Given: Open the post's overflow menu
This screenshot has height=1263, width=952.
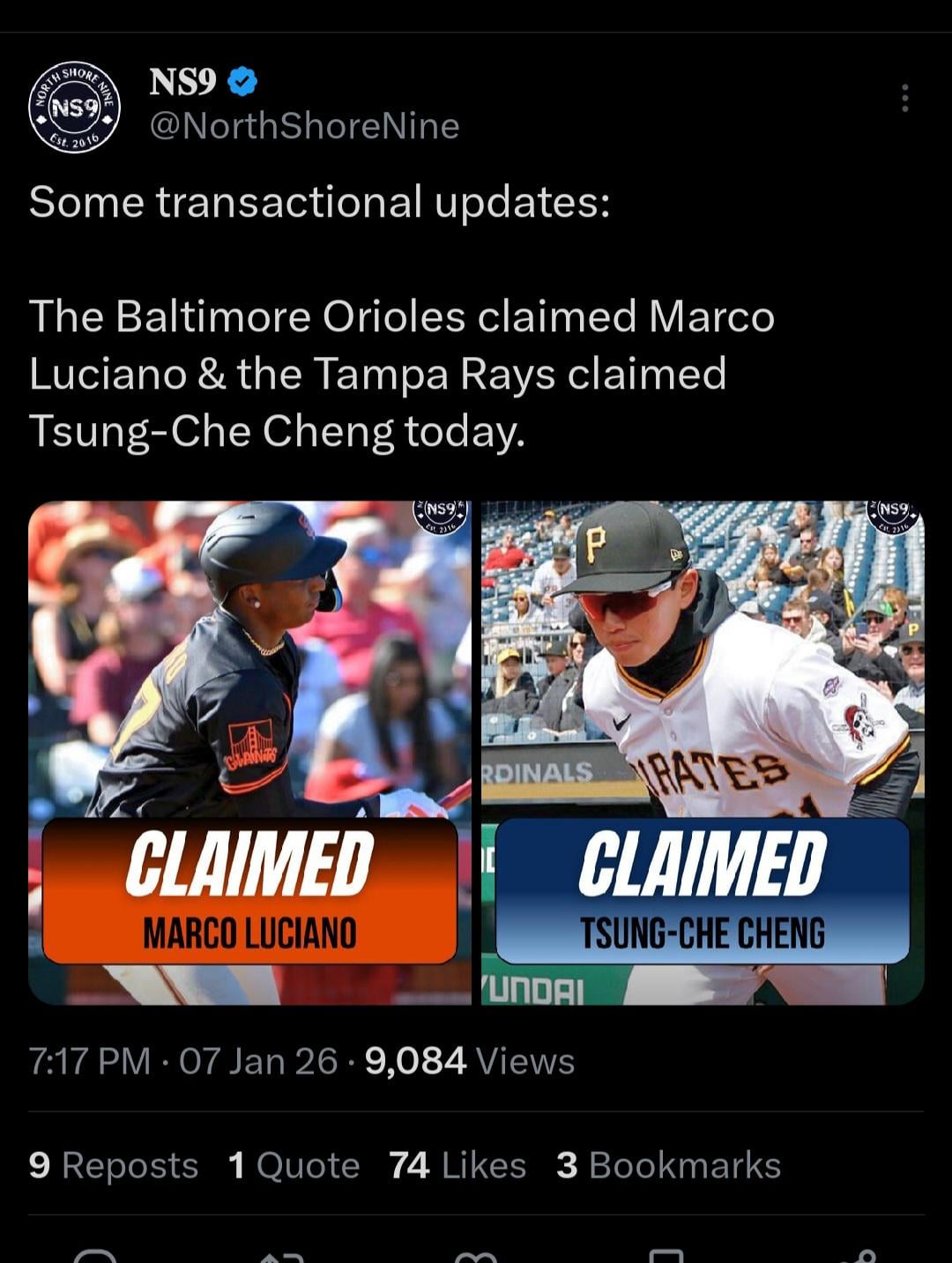Looking at the screenshot, I should click(904, 98).
